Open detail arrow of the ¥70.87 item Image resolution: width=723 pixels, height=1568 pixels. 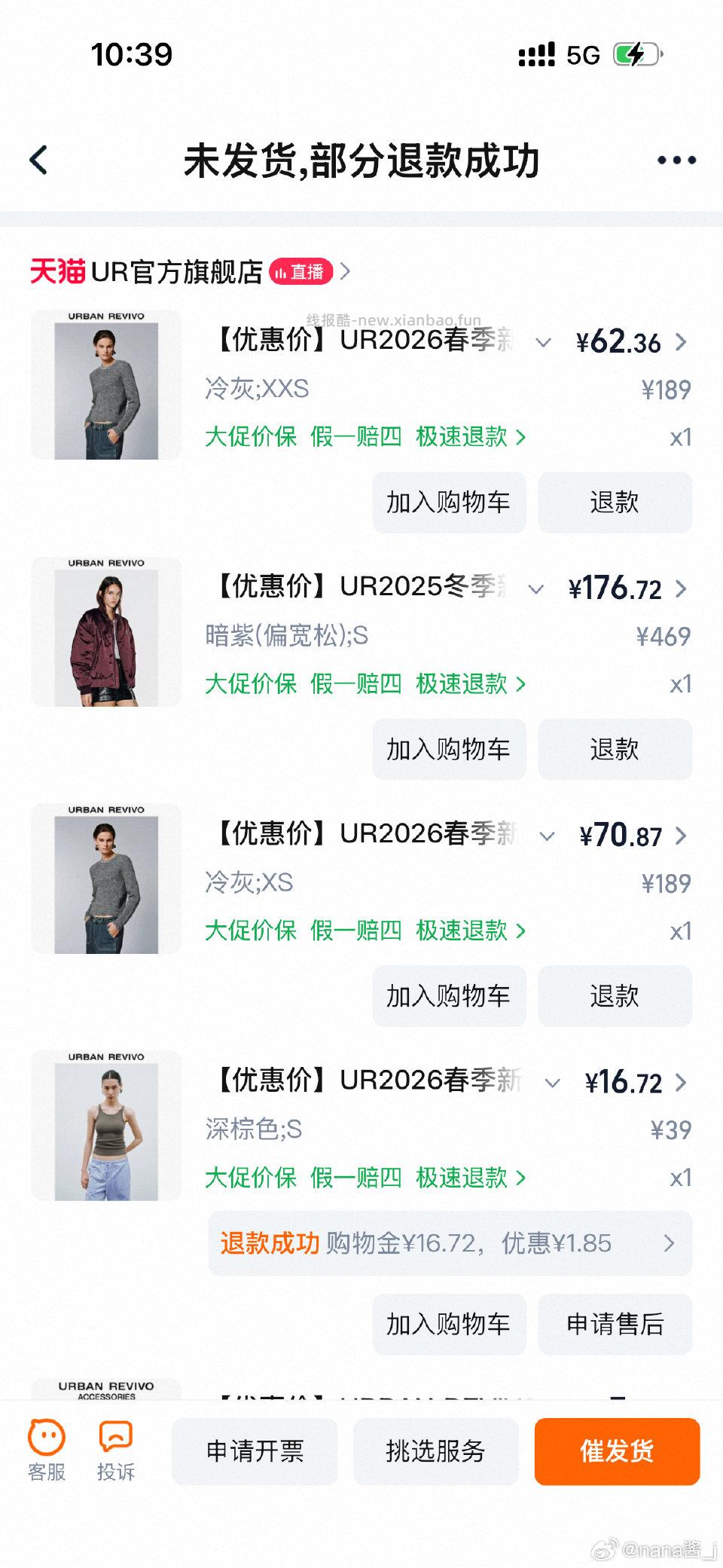tap(680, 836)
